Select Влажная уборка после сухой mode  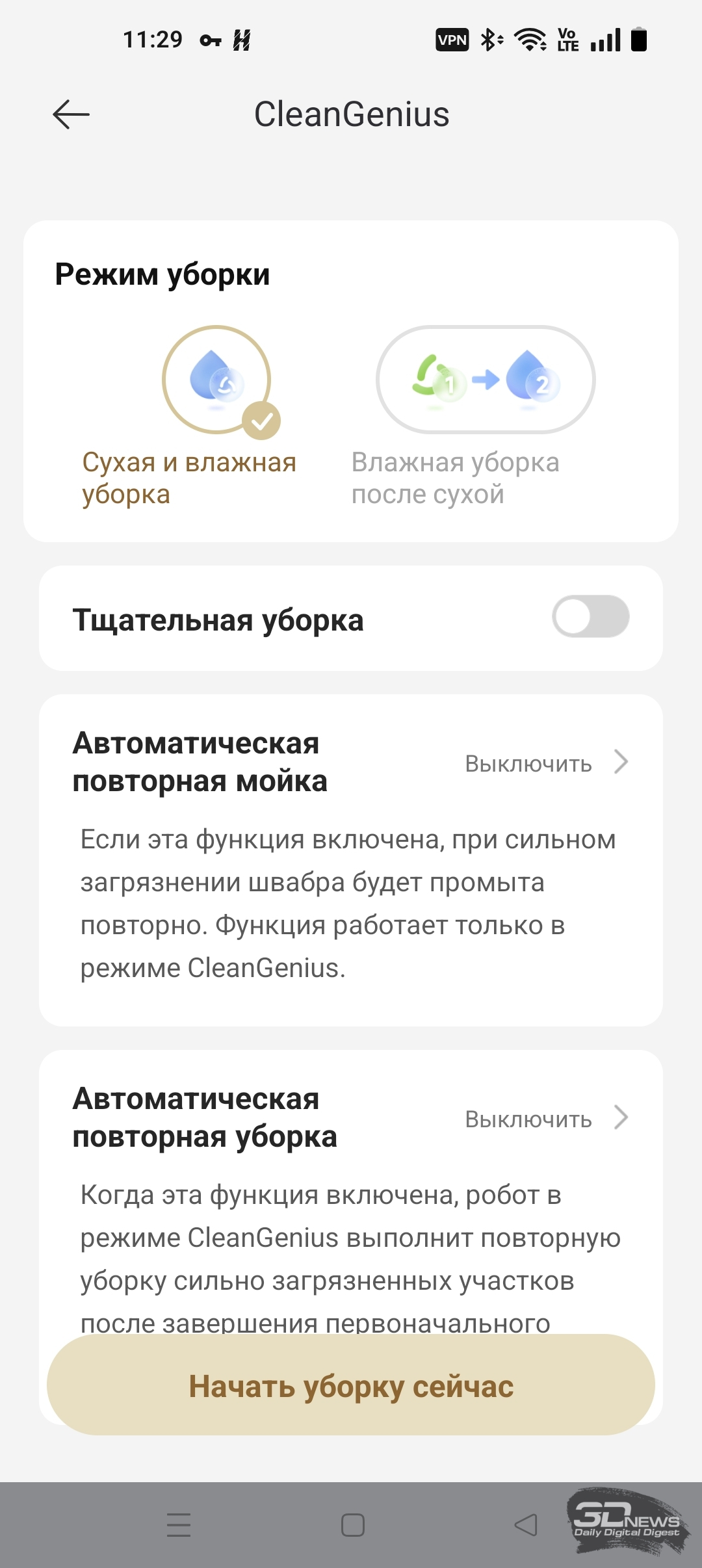(x=486, y=380)
